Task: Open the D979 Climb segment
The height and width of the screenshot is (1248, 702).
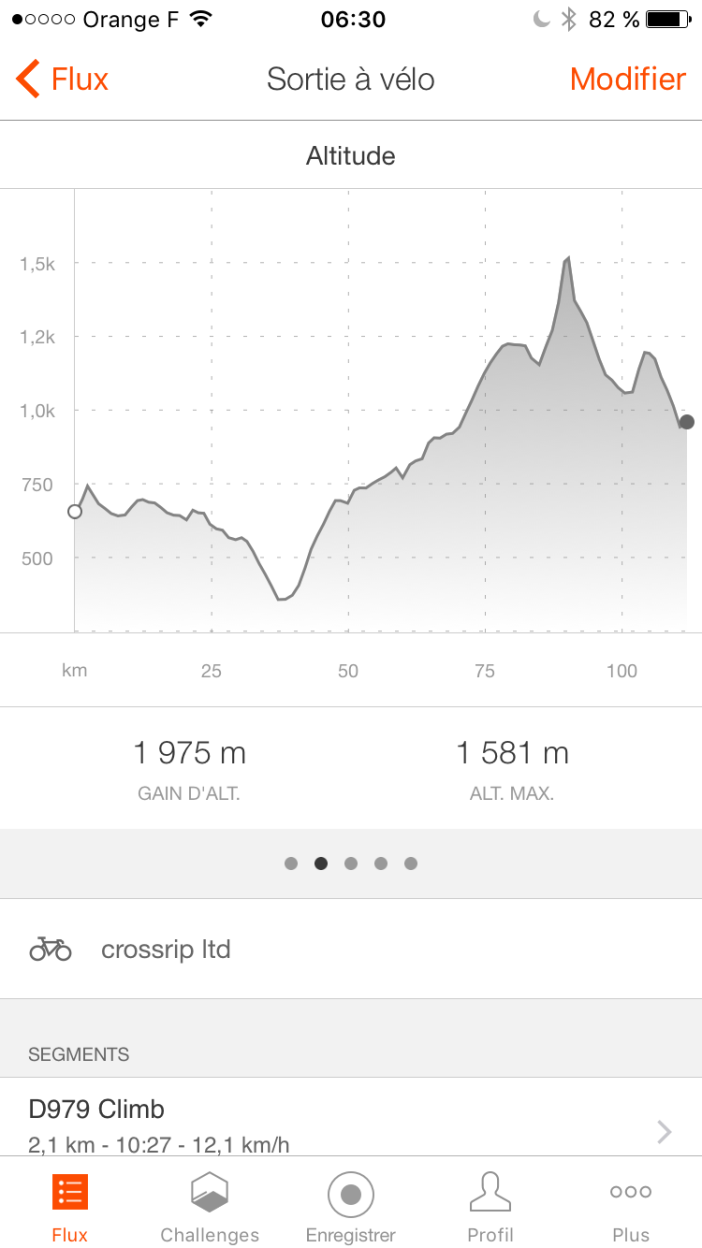Action: click(350, 1123)
